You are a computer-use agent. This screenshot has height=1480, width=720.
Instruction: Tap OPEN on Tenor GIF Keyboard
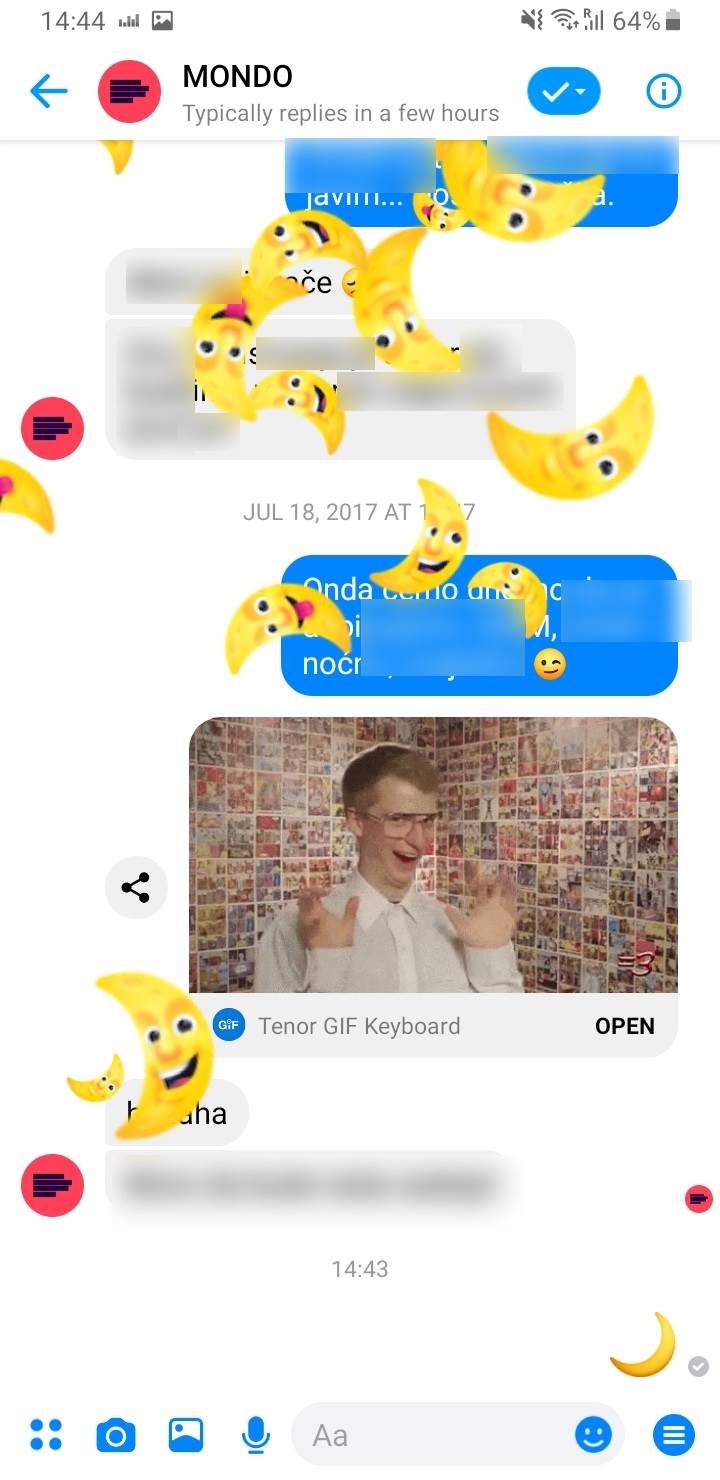[x=624, y=1026]
